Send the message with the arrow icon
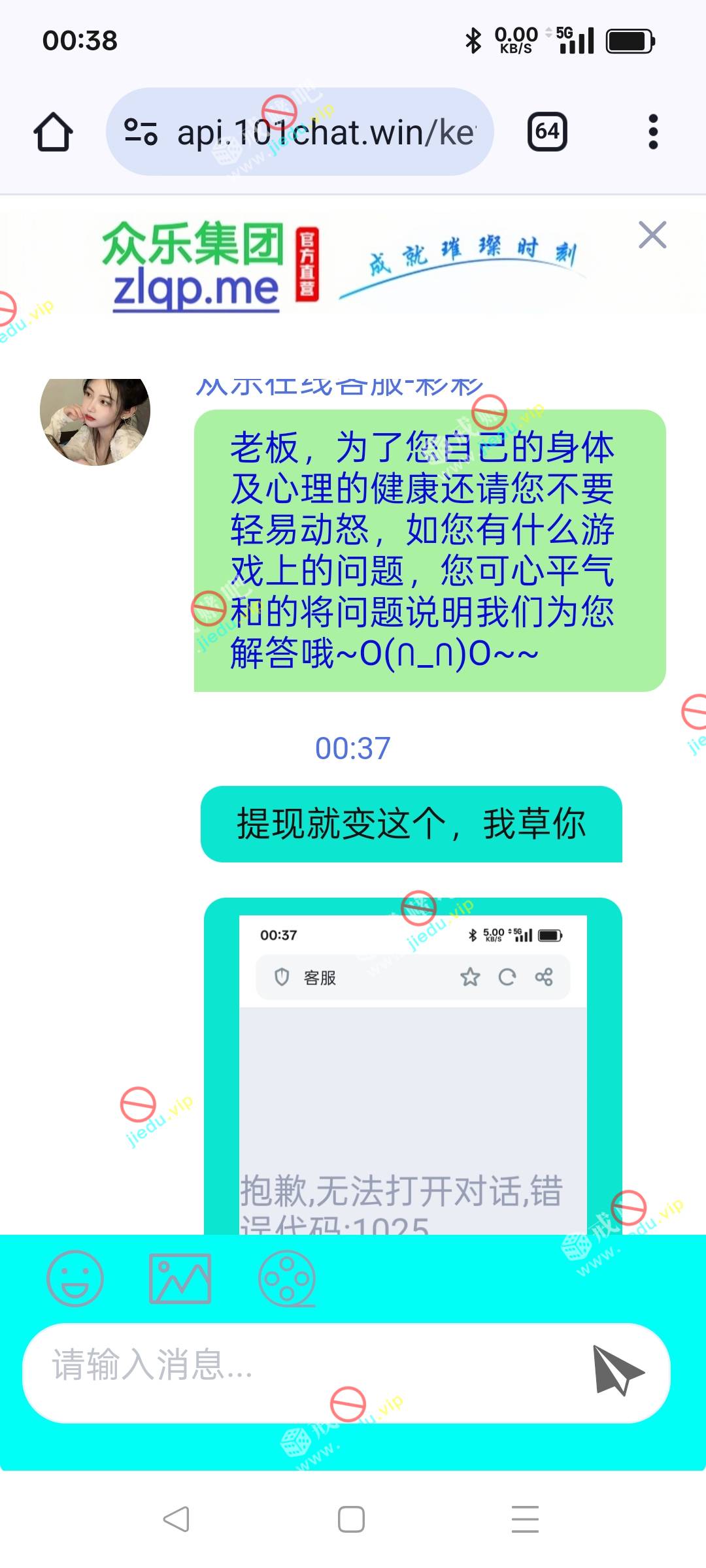The width and height of the screenshot is (706, 1568). tap(616, 1370)
